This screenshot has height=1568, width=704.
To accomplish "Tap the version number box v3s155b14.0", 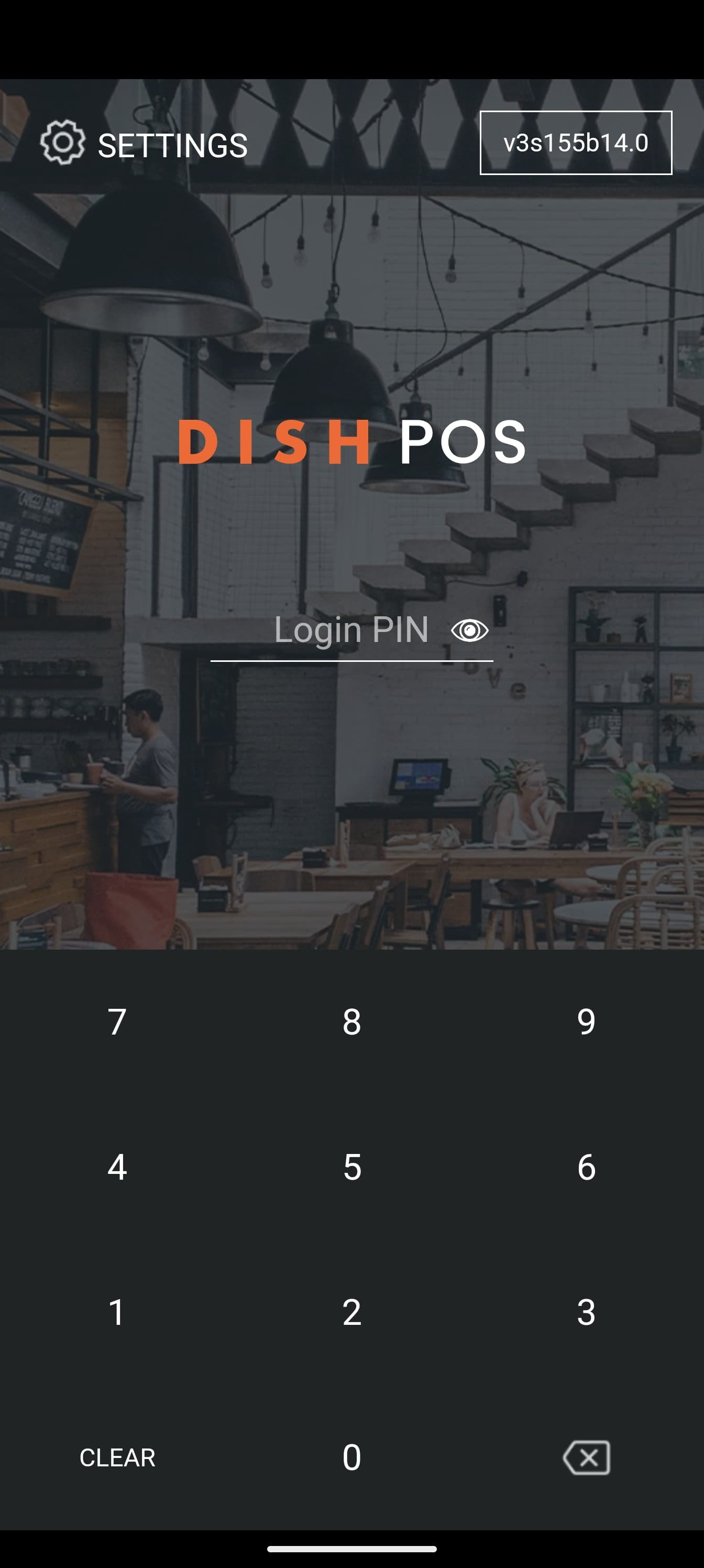I will [576, 143].
